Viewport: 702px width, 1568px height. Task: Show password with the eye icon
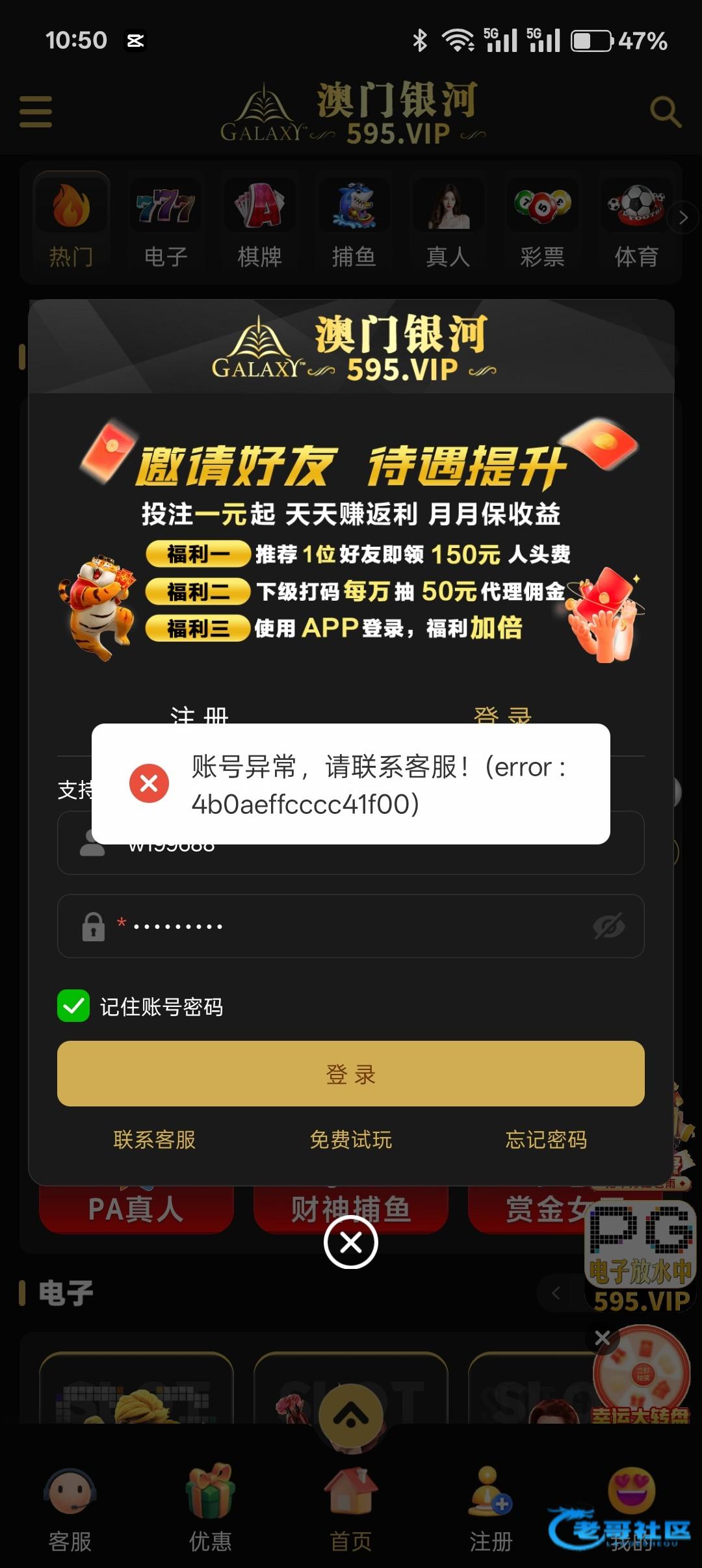tap(608, 926)
